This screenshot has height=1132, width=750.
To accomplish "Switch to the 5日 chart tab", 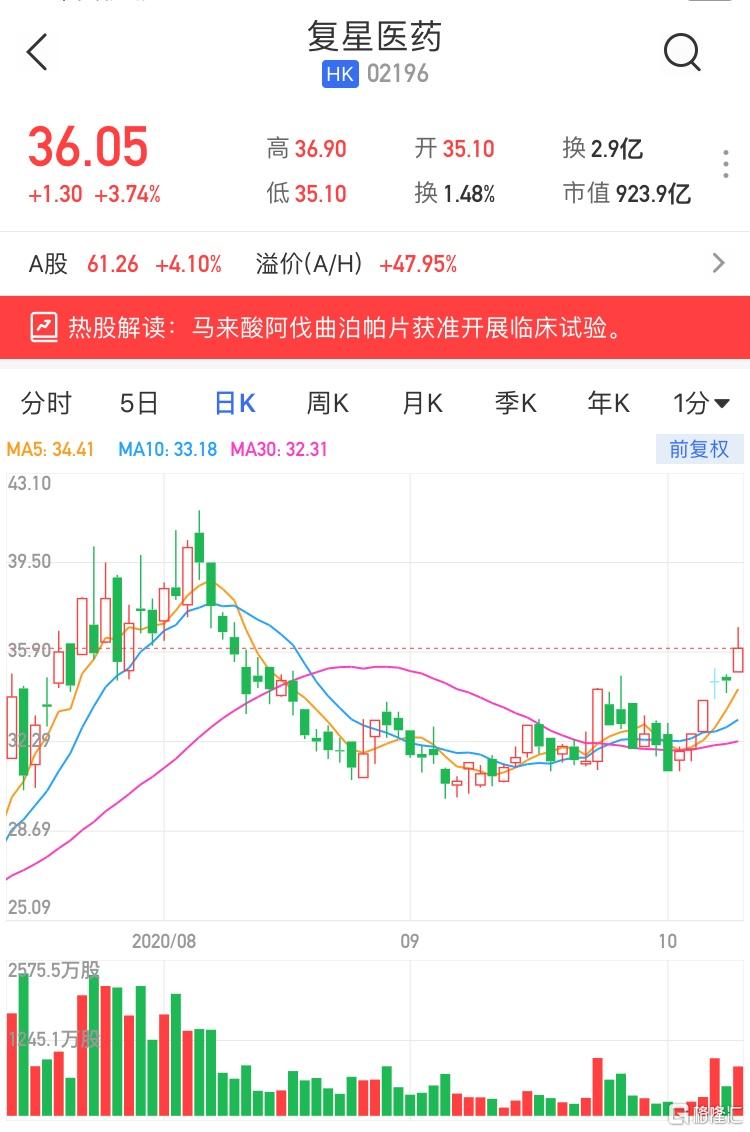I will coord(139,404).
